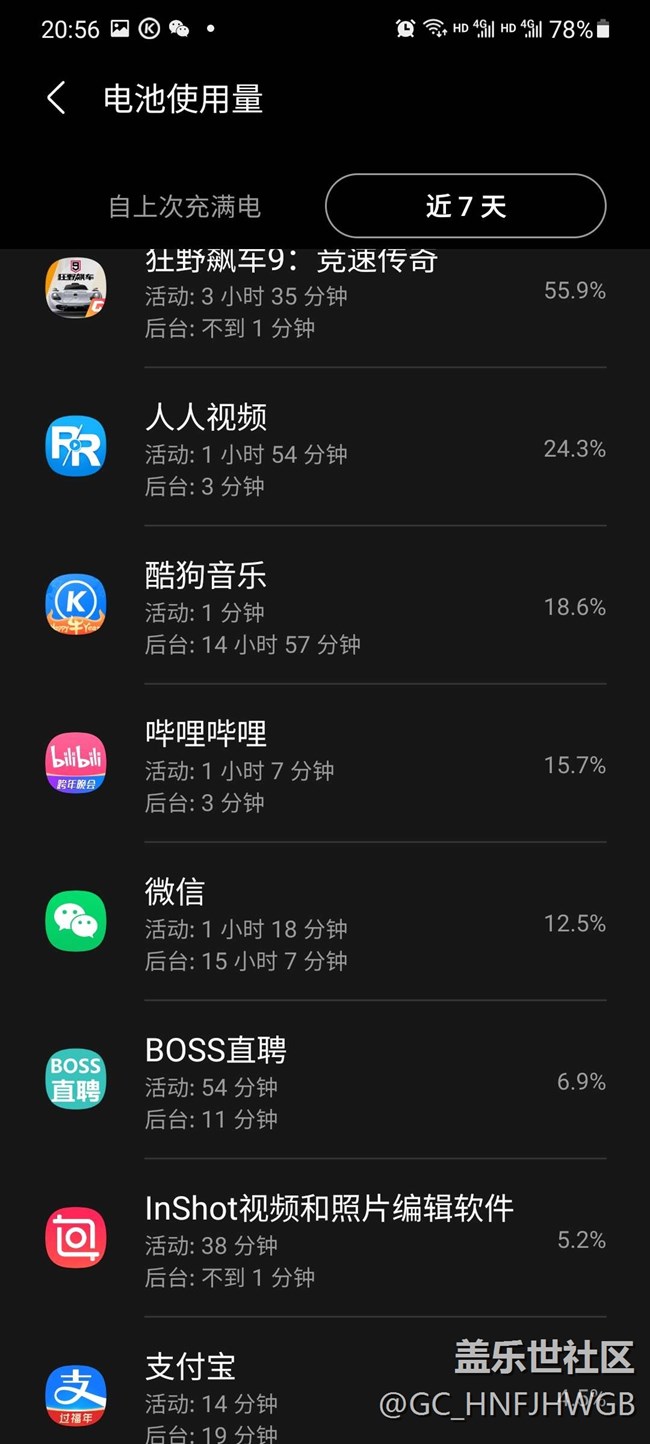Switch to 自上次充满电 tab

click(185, 206)
